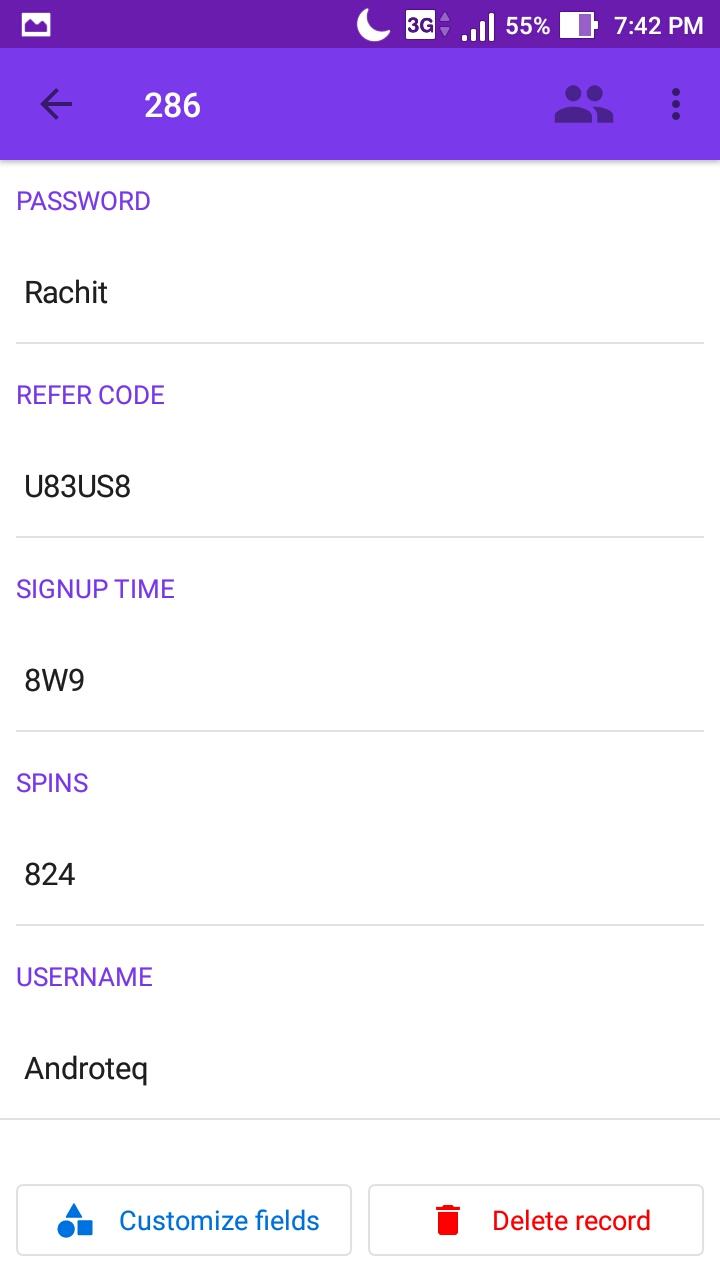
Task: Select the record title 286
Action: tap(171, 103)
